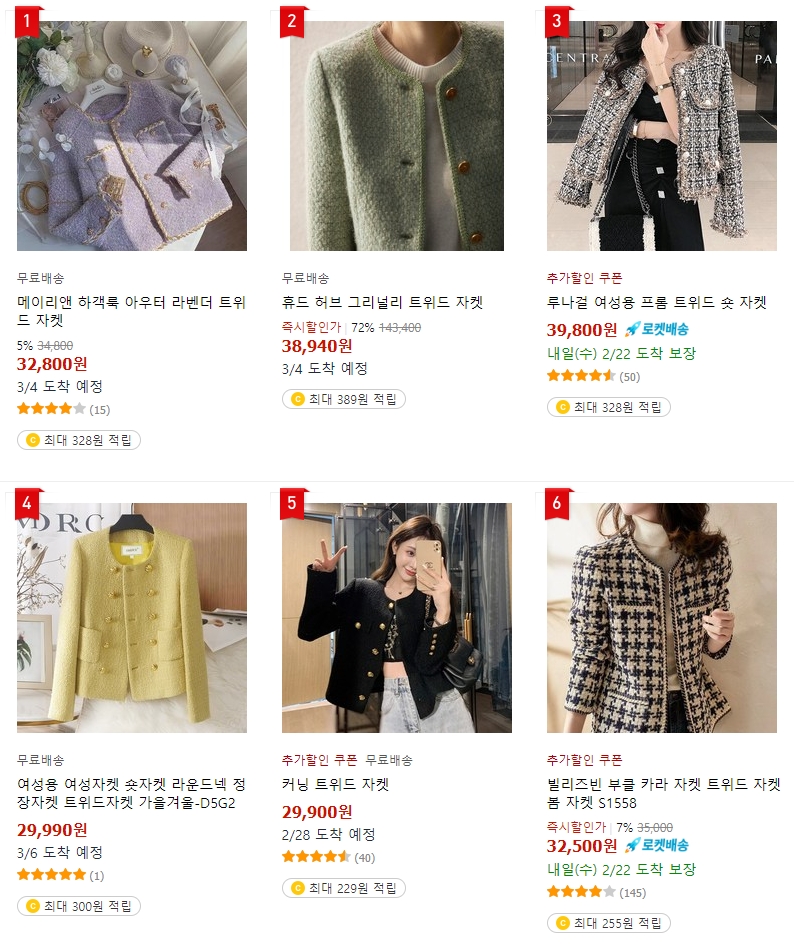Open the lavender tweed jacket ranked 1
Image resolution: width=799 pixels, height=948 pixels.
click(131, 135)
